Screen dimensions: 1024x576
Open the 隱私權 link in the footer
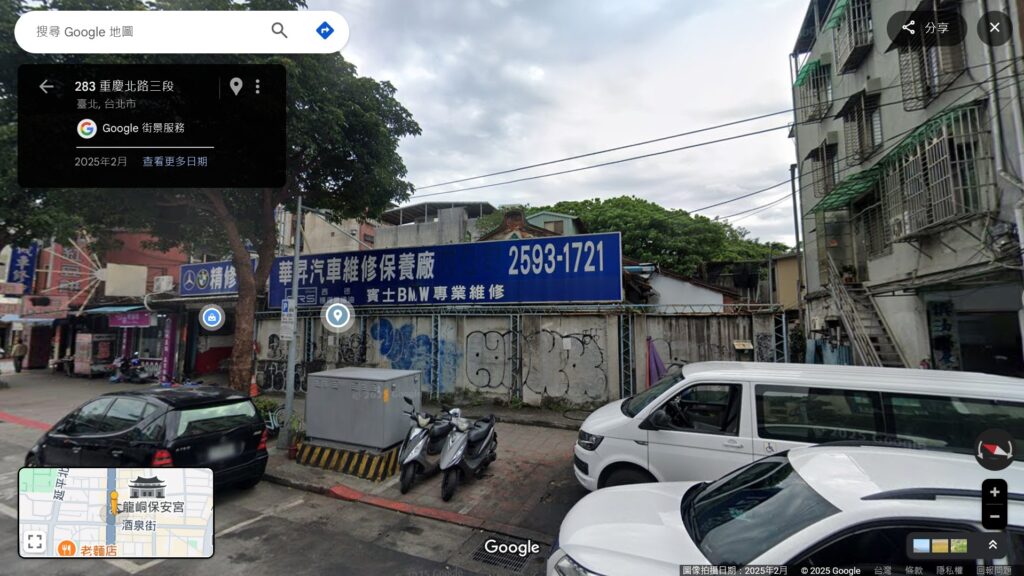pos(950,570)
